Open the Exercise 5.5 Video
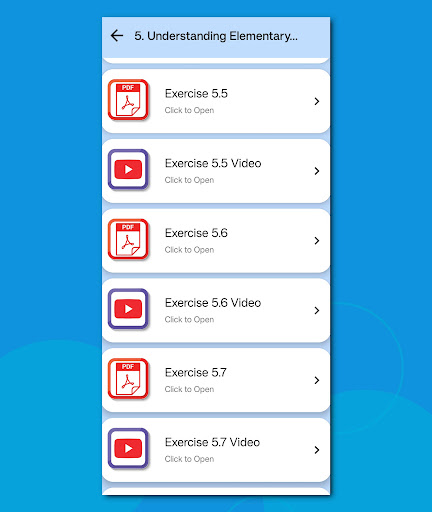This screenshot has width=432, height=512. pyautogui.click(x=216, y=171)
